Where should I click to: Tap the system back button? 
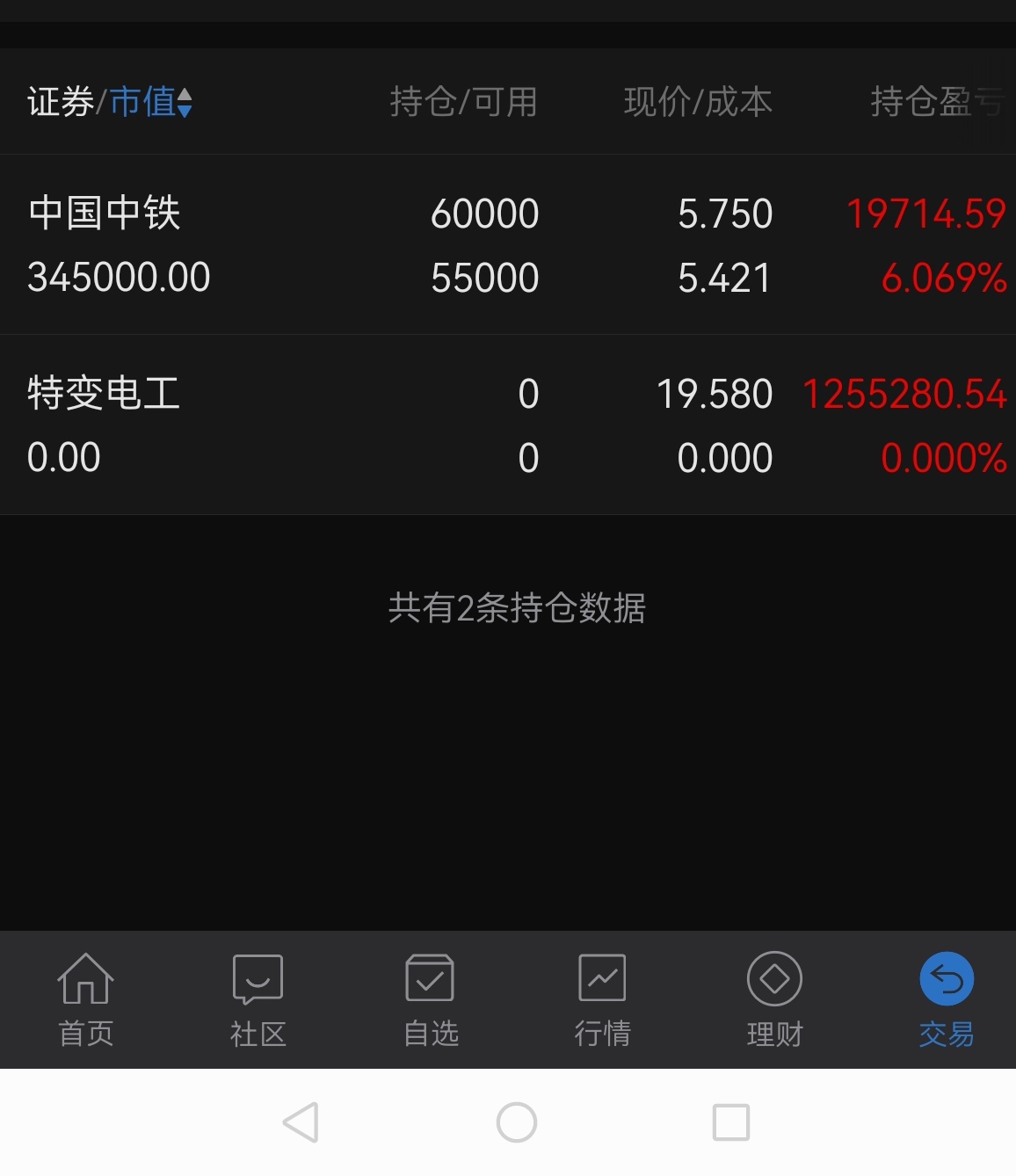(x=301, y=1122)
